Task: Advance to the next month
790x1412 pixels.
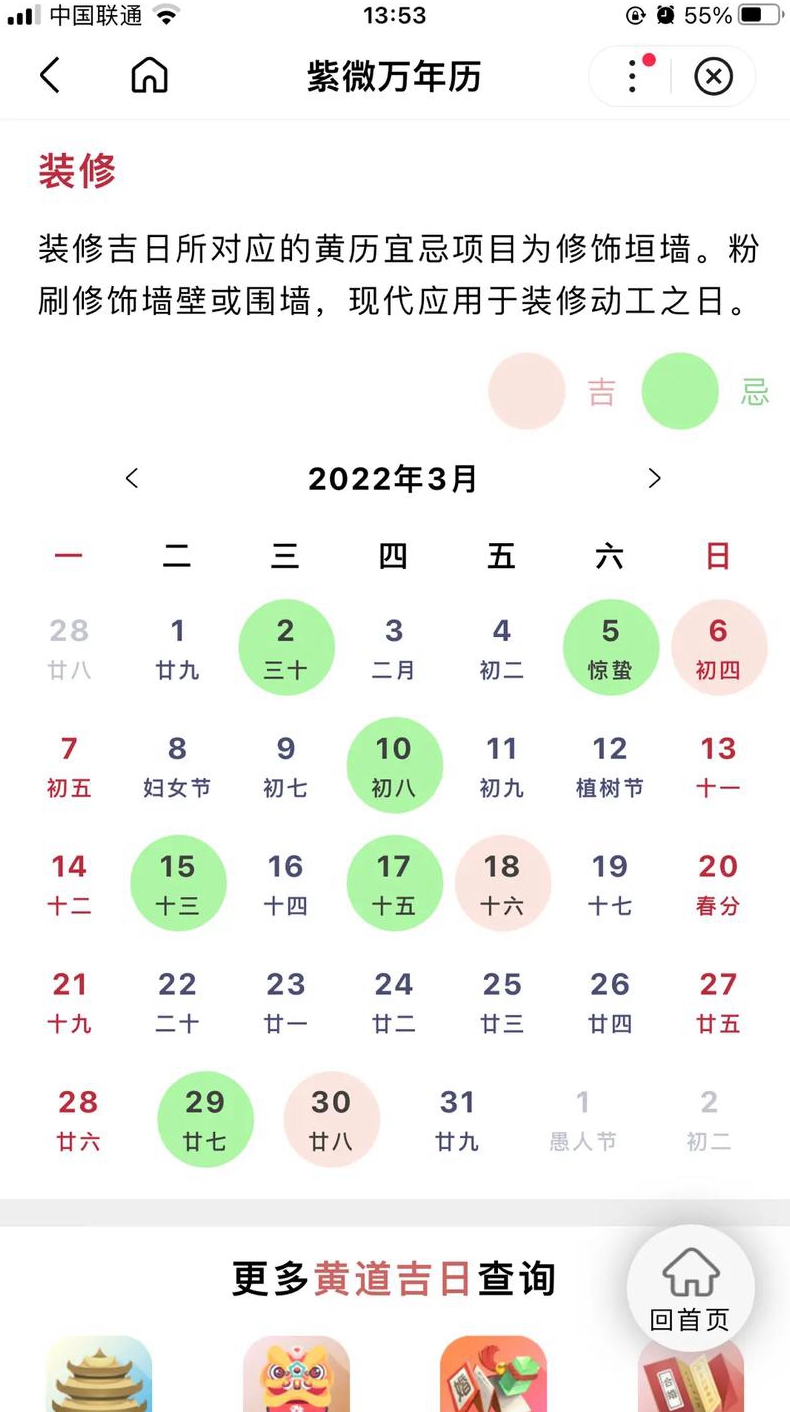Action: coord(654,479)
